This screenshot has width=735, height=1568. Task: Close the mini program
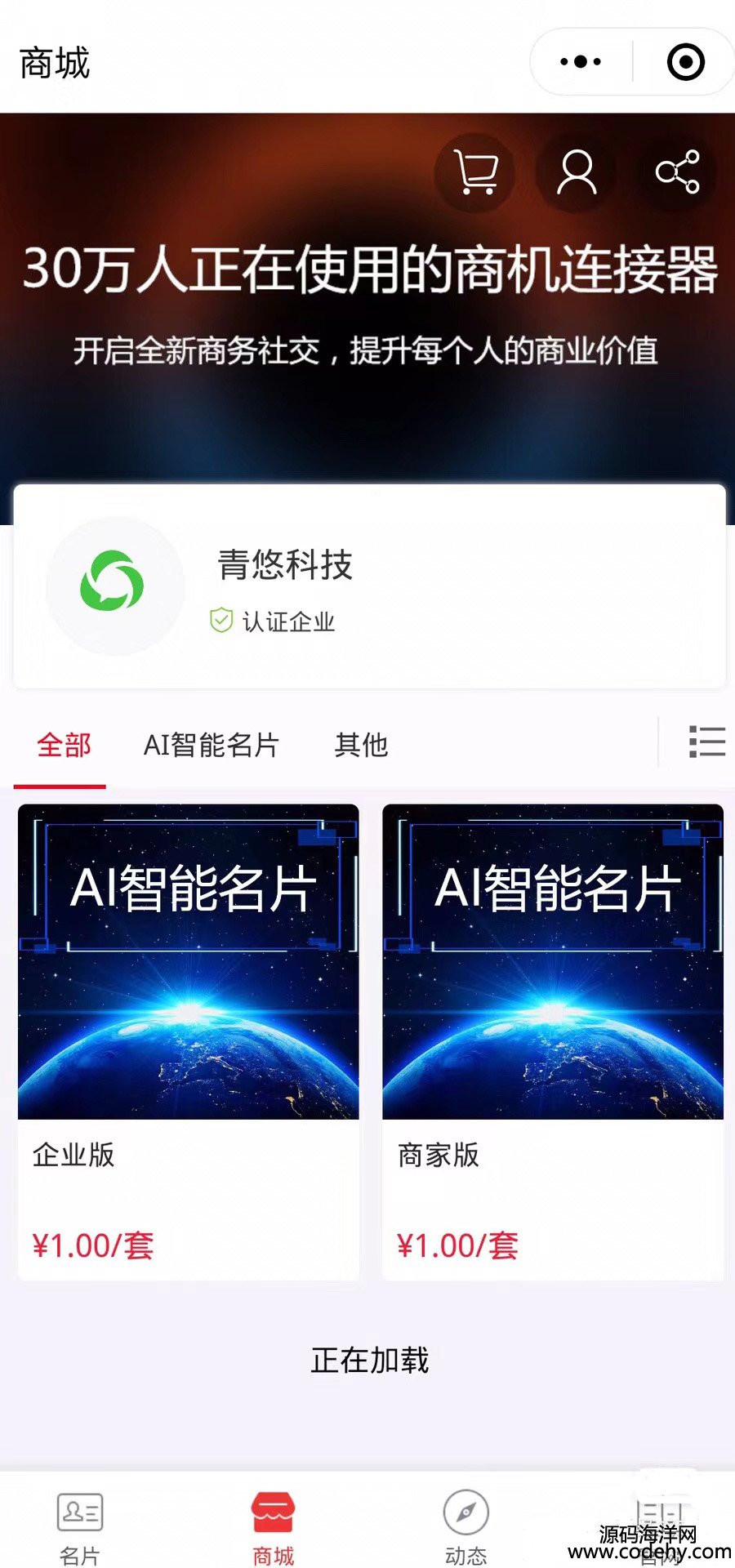point(685,62)
